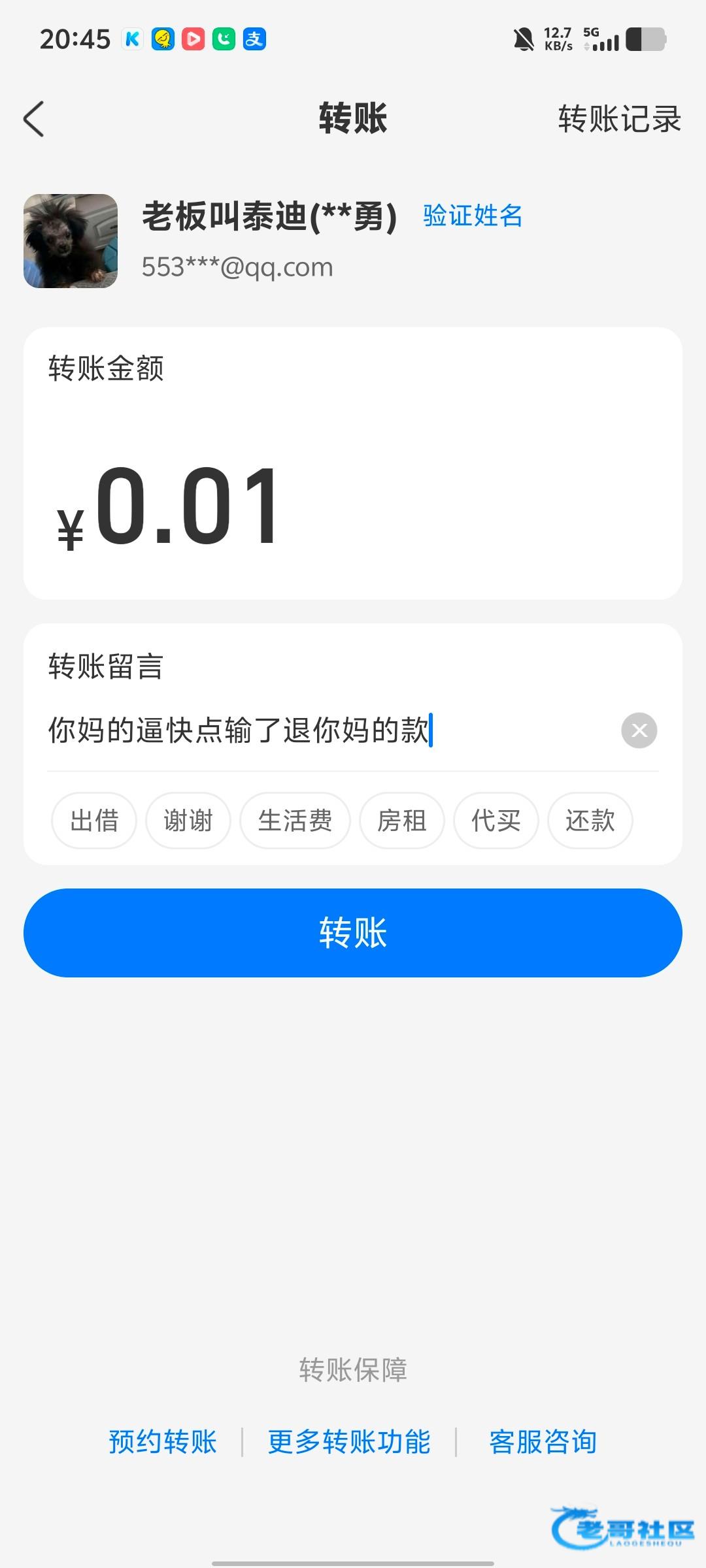Screen dimensions: 706x1568
Task: Clear the transfer message text
Action: coord(639,730)
